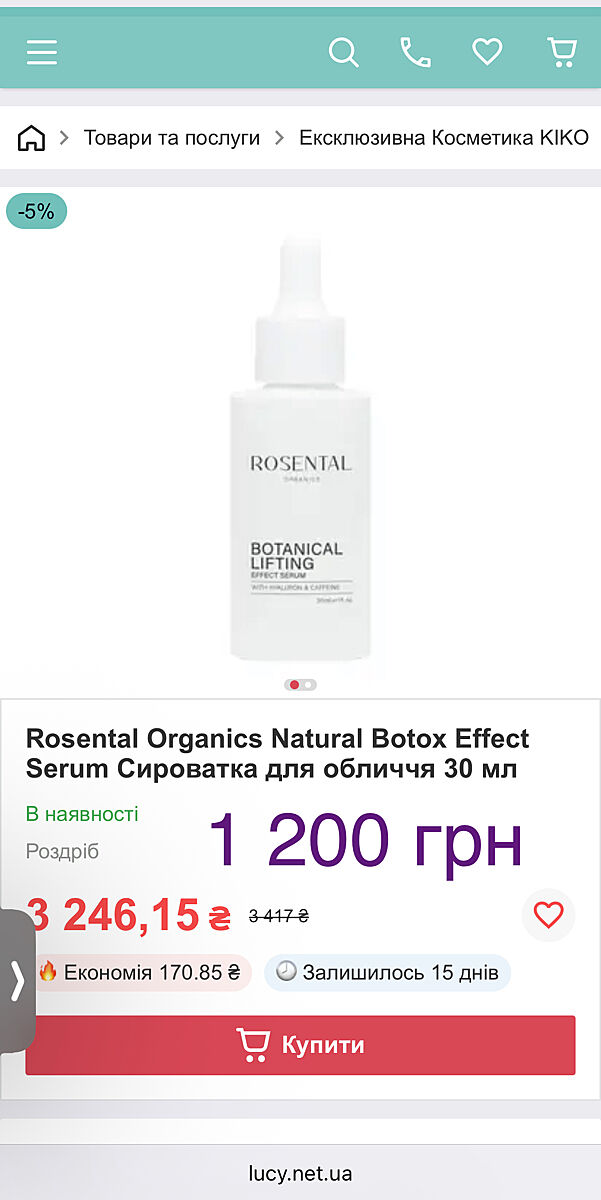Open the wishlist from the header

click(487, 52)
